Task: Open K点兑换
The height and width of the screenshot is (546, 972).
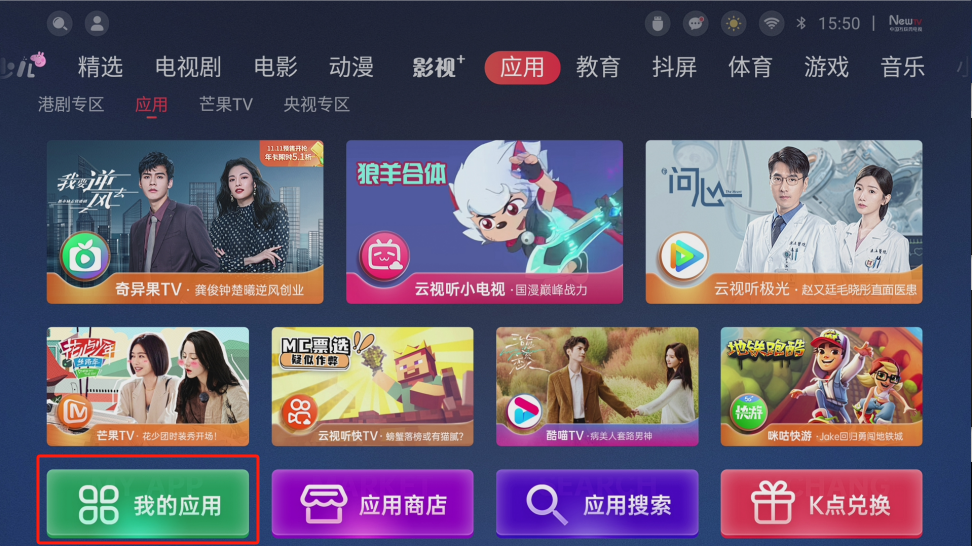Action: pyautogui.click(x=821, y=504)
